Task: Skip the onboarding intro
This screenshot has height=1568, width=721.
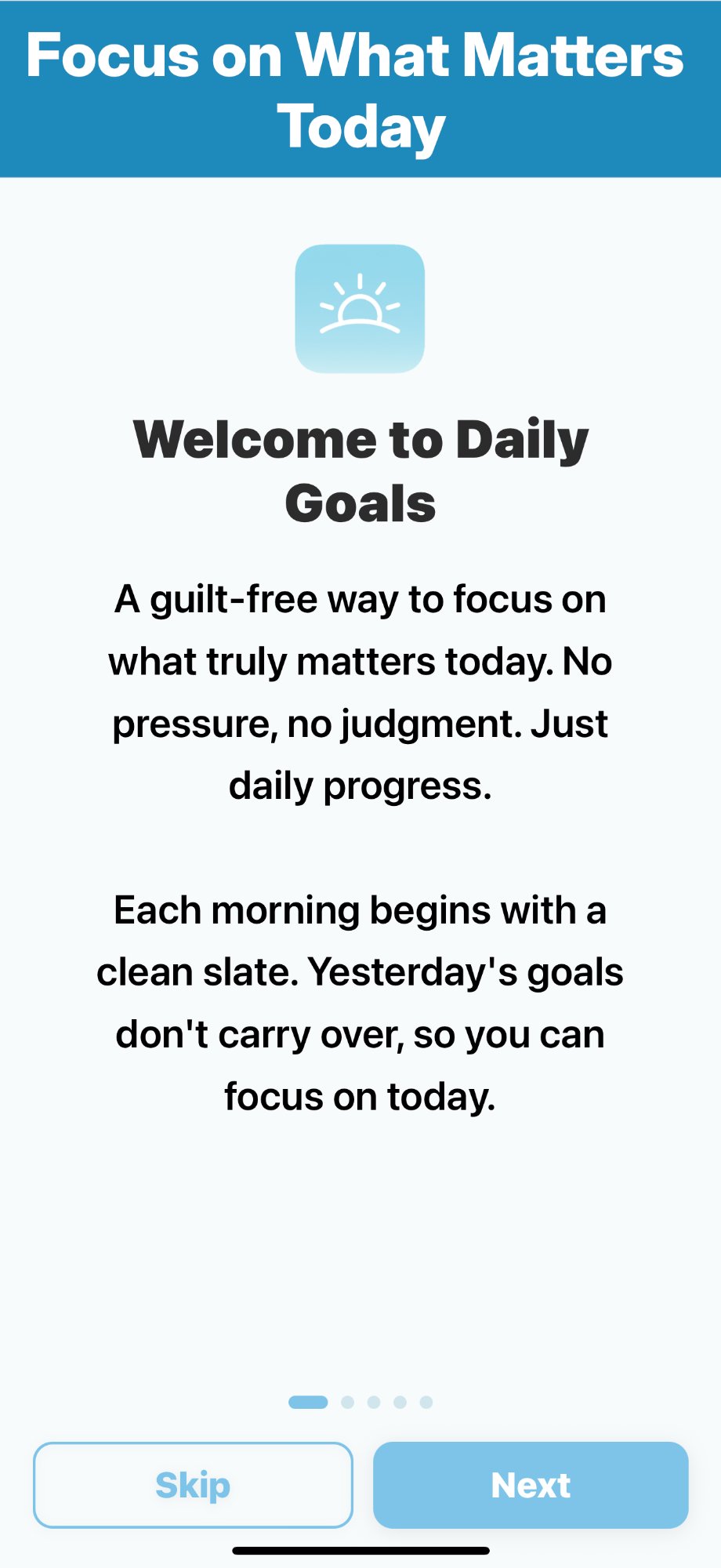Action: click(193, 1485)
